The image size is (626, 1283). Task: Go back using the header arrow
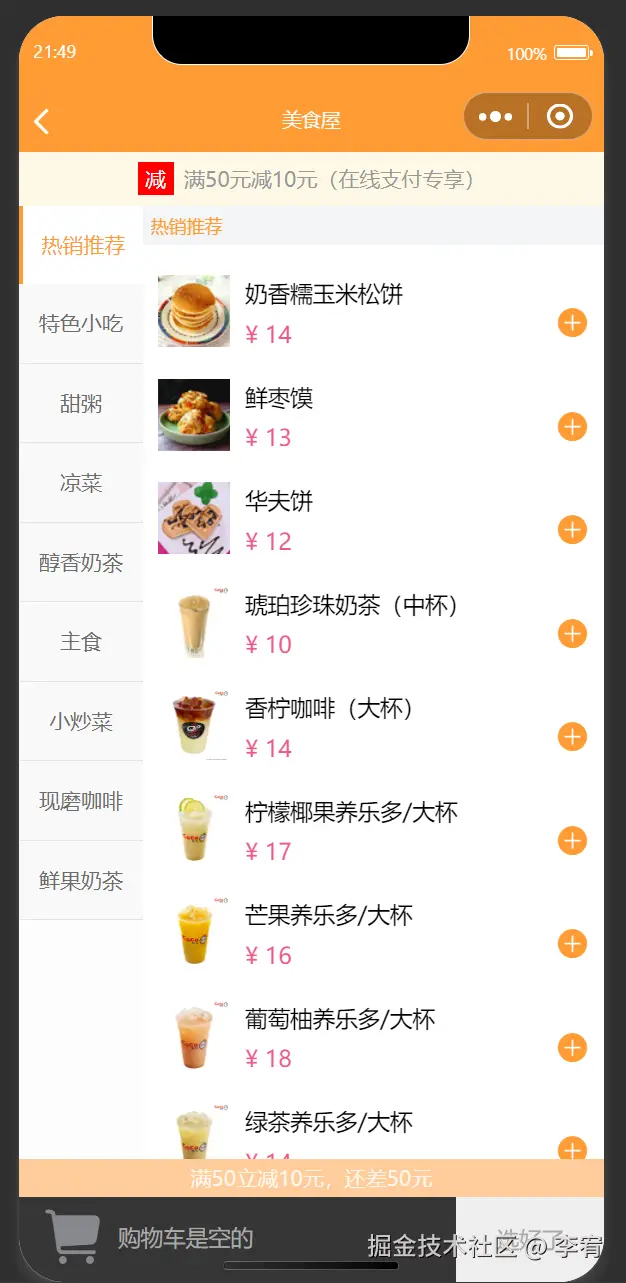[41, 121]
